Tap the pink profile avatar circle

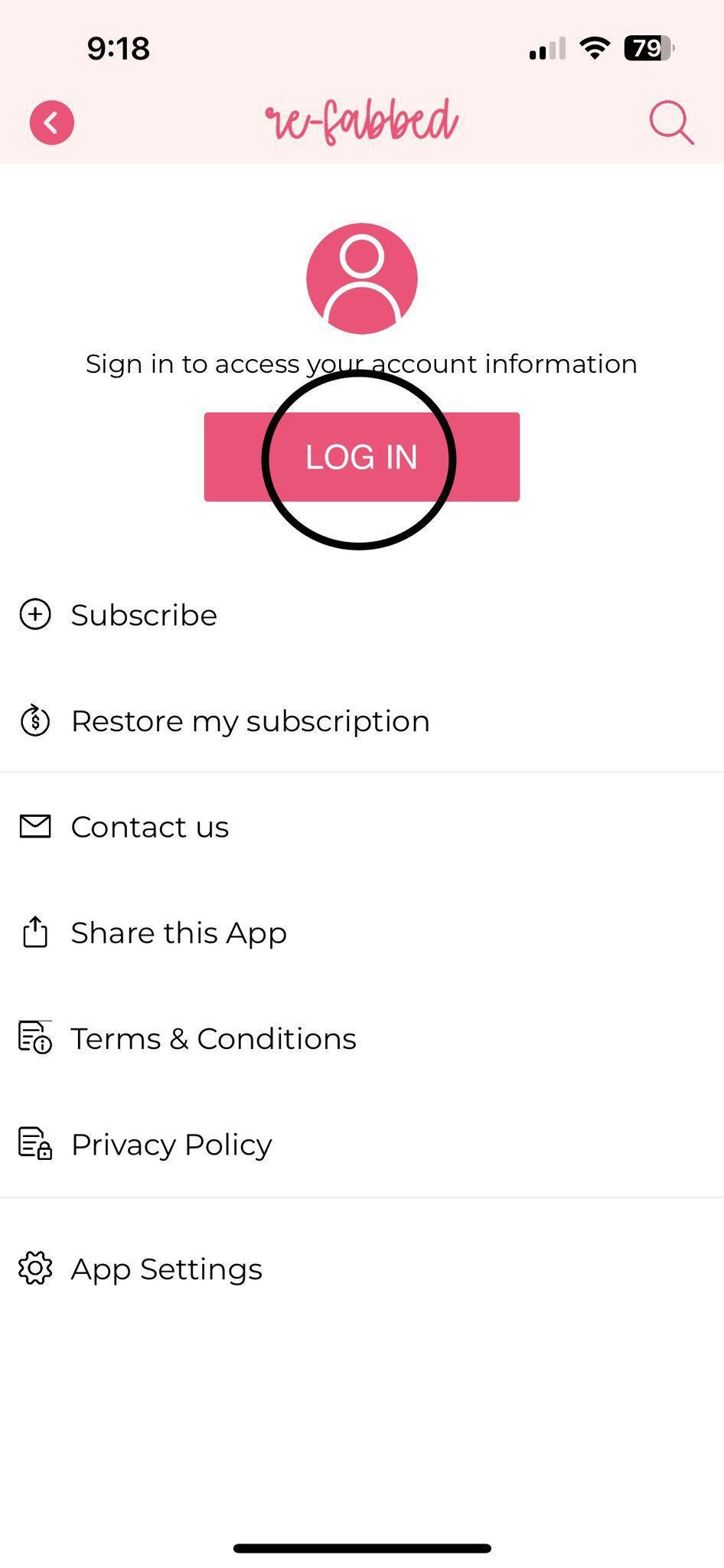361,278
